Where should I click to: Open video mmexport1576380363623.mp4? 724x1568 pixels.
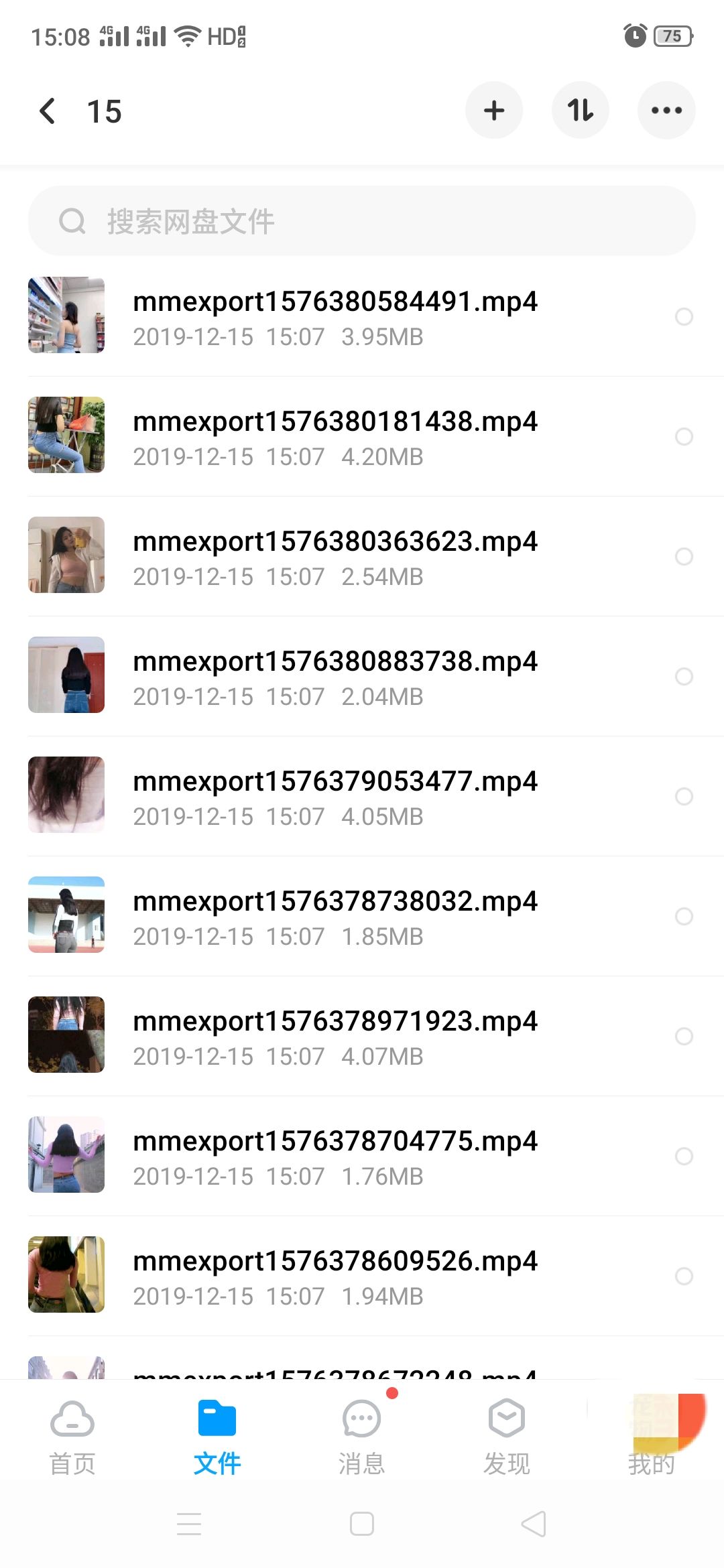pos(335,556)
